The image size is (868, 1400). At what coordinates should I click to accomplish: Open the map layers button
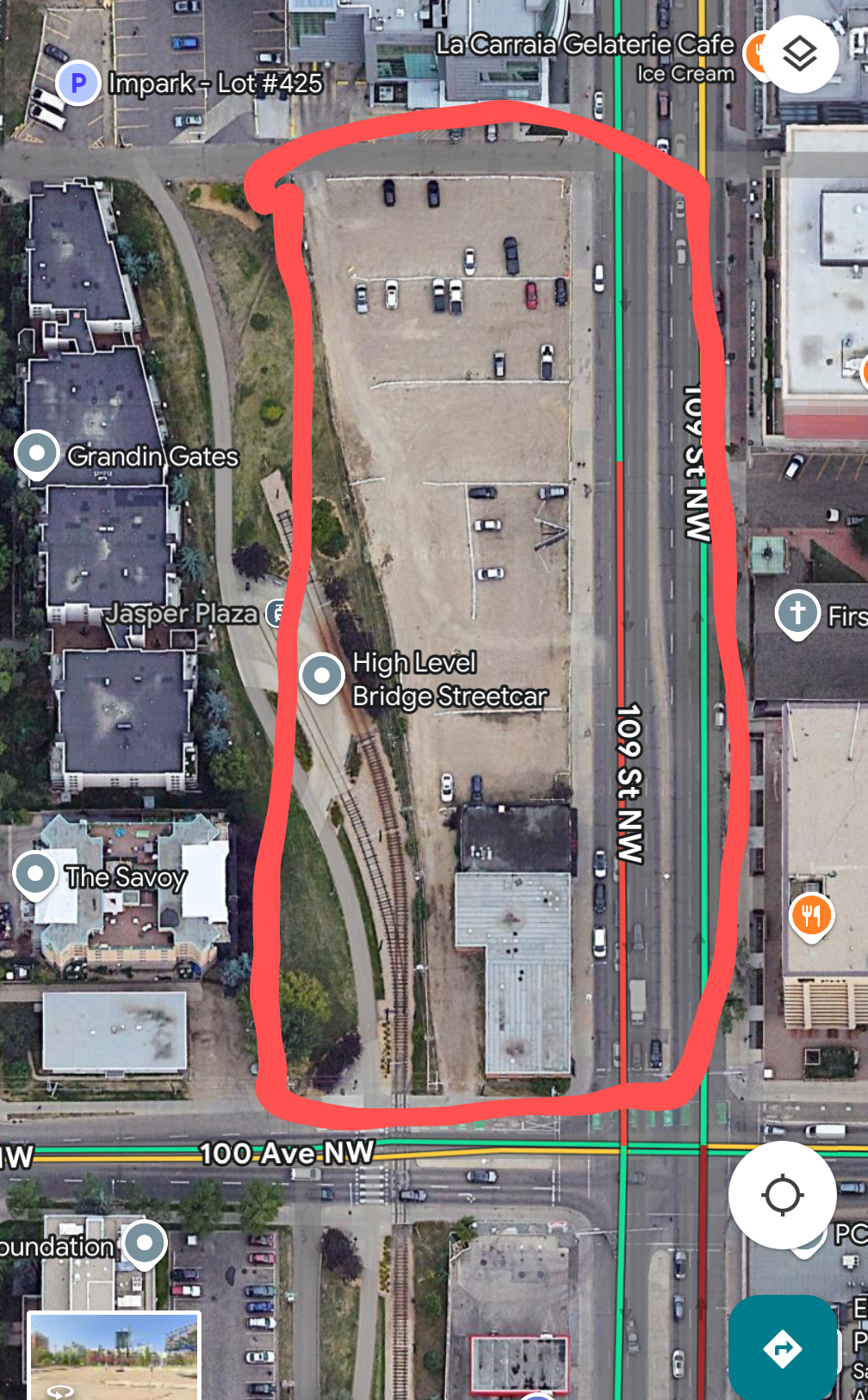coord(800,55)
